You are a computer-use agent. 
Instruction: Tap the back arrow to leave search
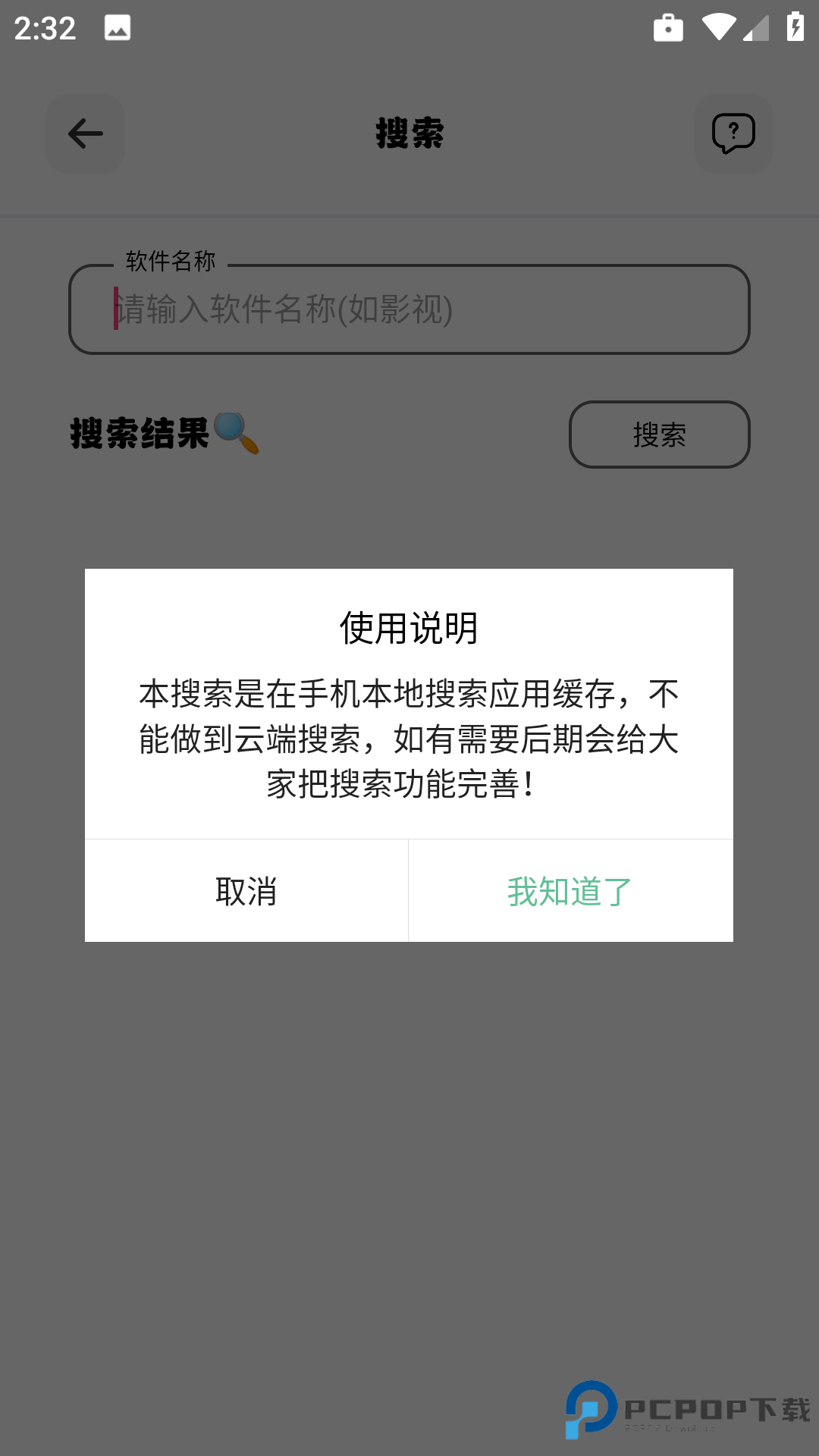[x=84, y=133]
